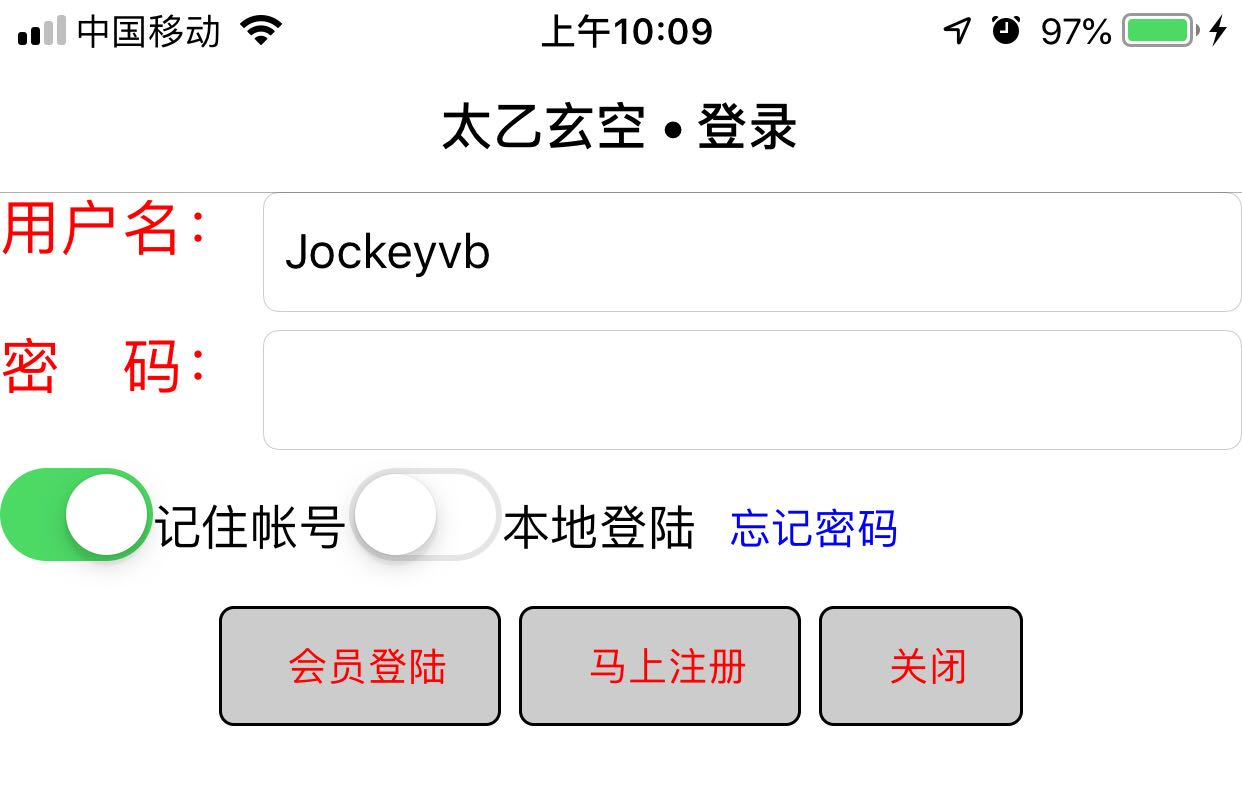This screenshot has width=1242, height=786.
Task: Tap the 马上注册 button
Action: click(660, 666)
